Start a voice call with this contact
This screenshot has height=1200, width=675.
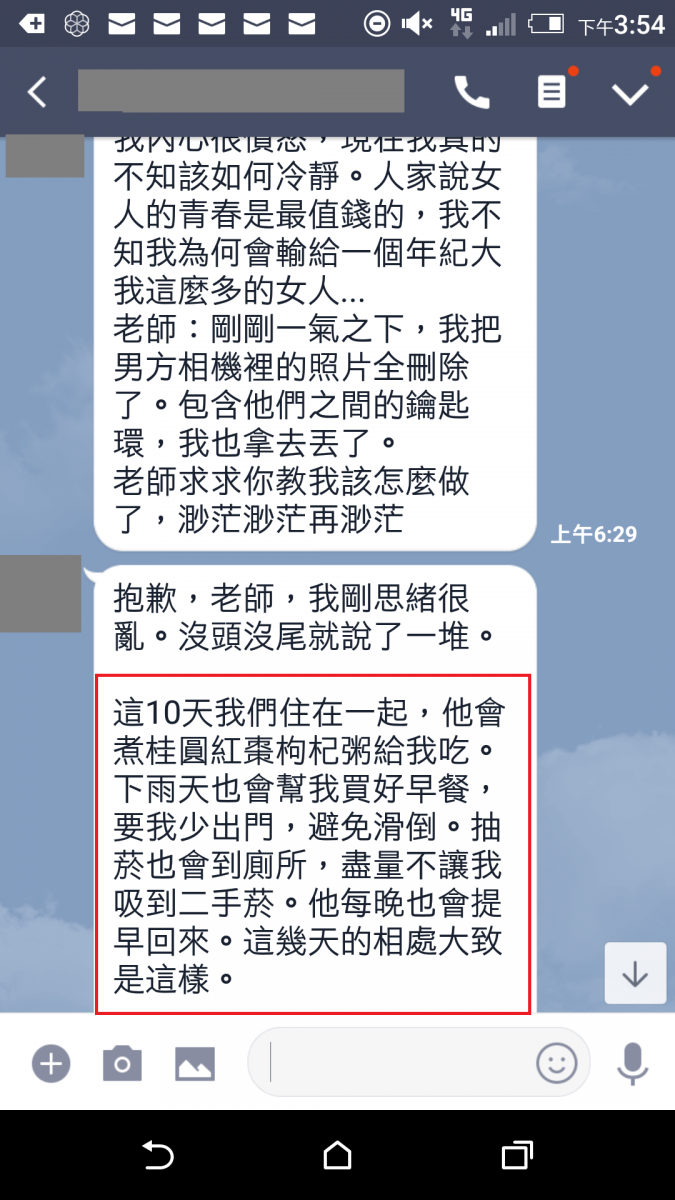tap(471, 92)
